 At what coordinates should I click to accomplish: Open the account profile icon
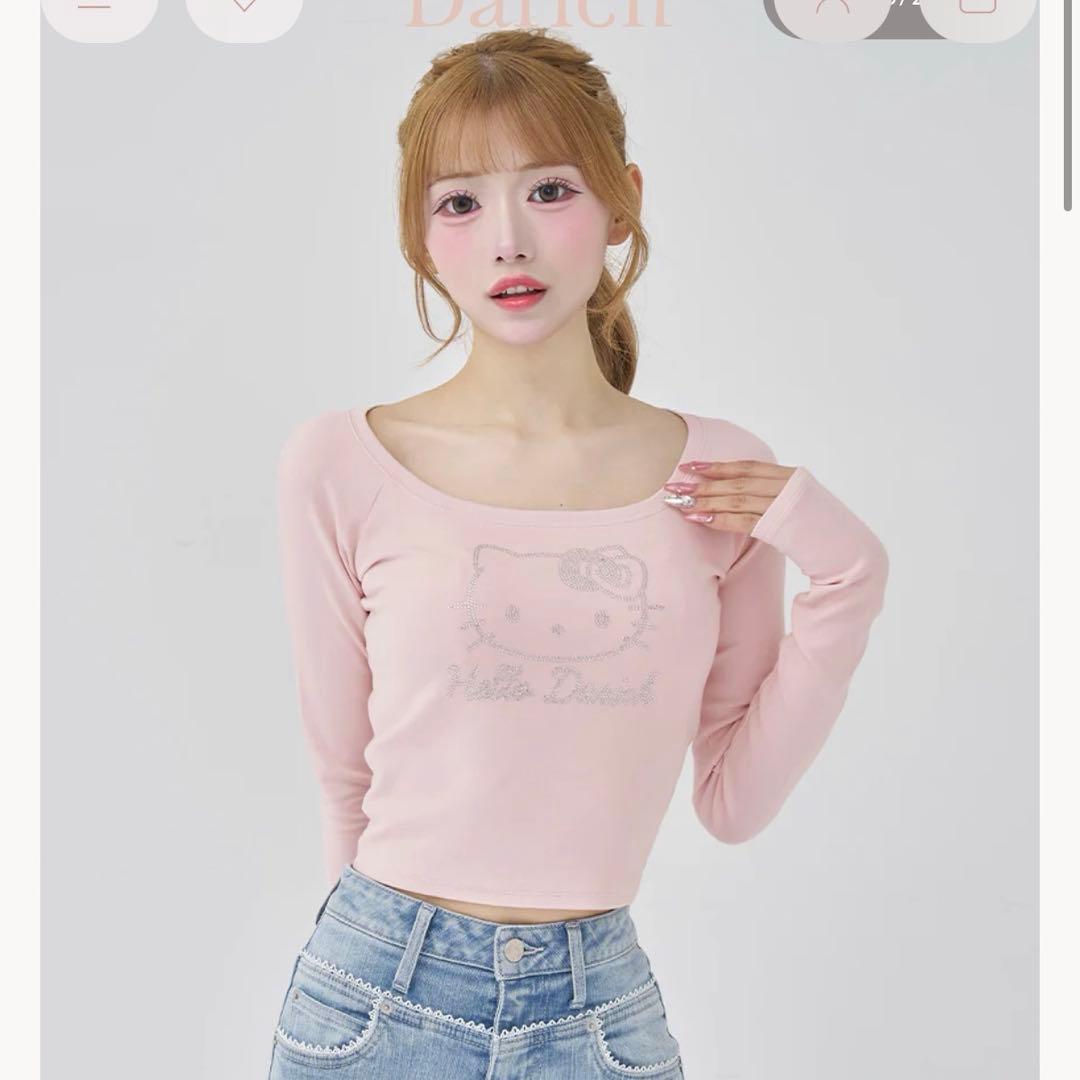832,8
